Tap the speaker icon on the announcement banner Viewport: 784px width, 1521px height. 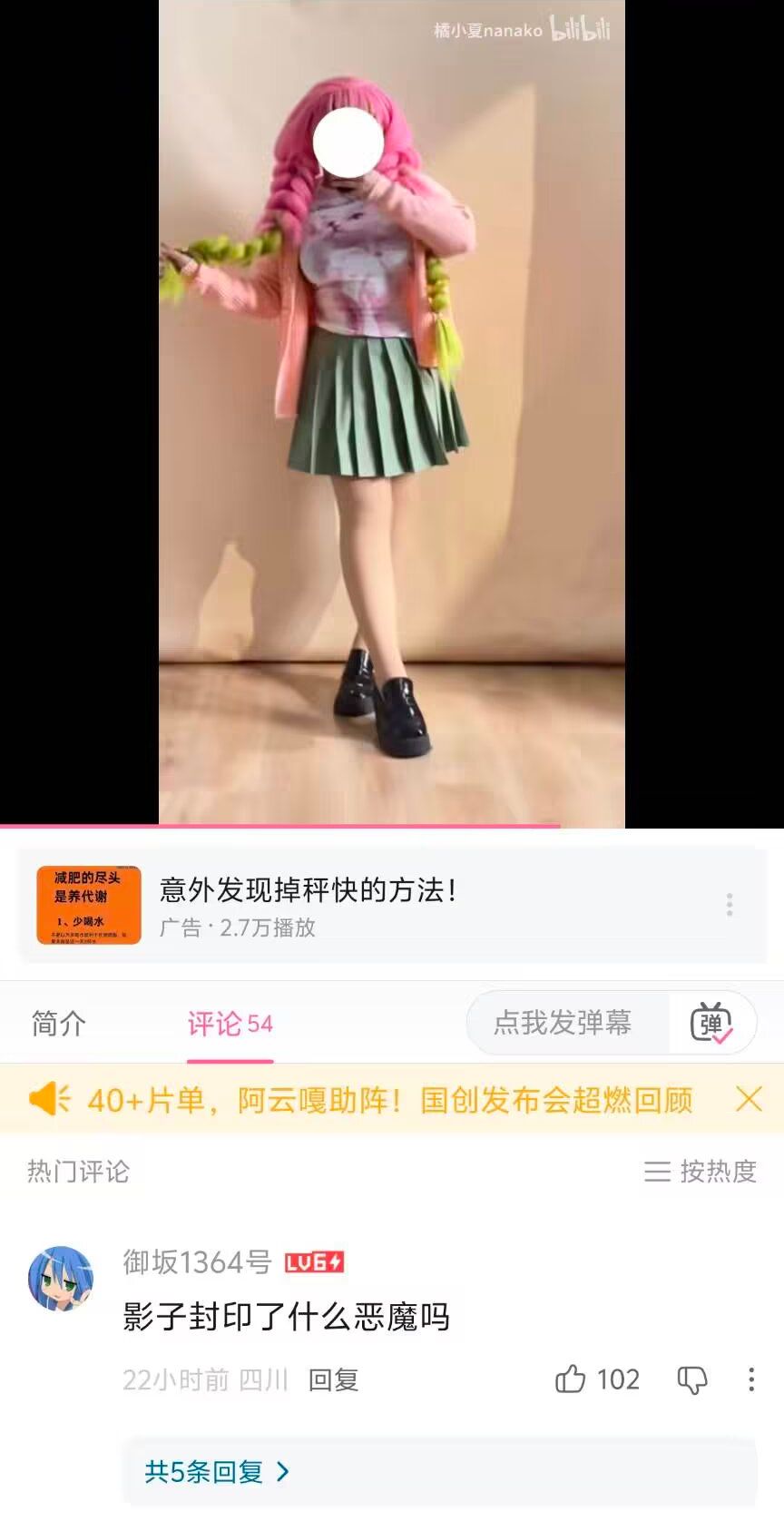coord(50,1099)
